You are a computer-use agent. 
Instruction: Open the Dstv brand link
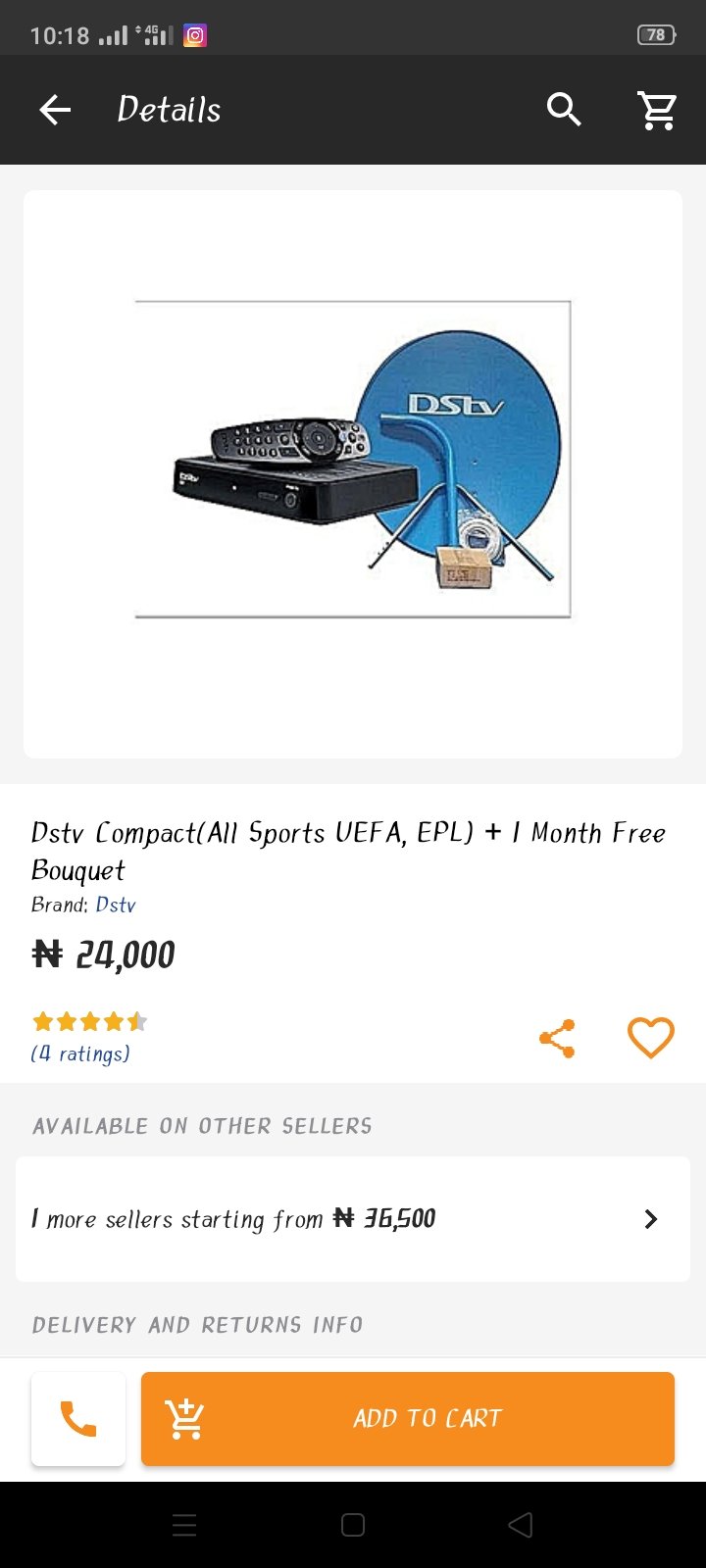click(116, 905)
